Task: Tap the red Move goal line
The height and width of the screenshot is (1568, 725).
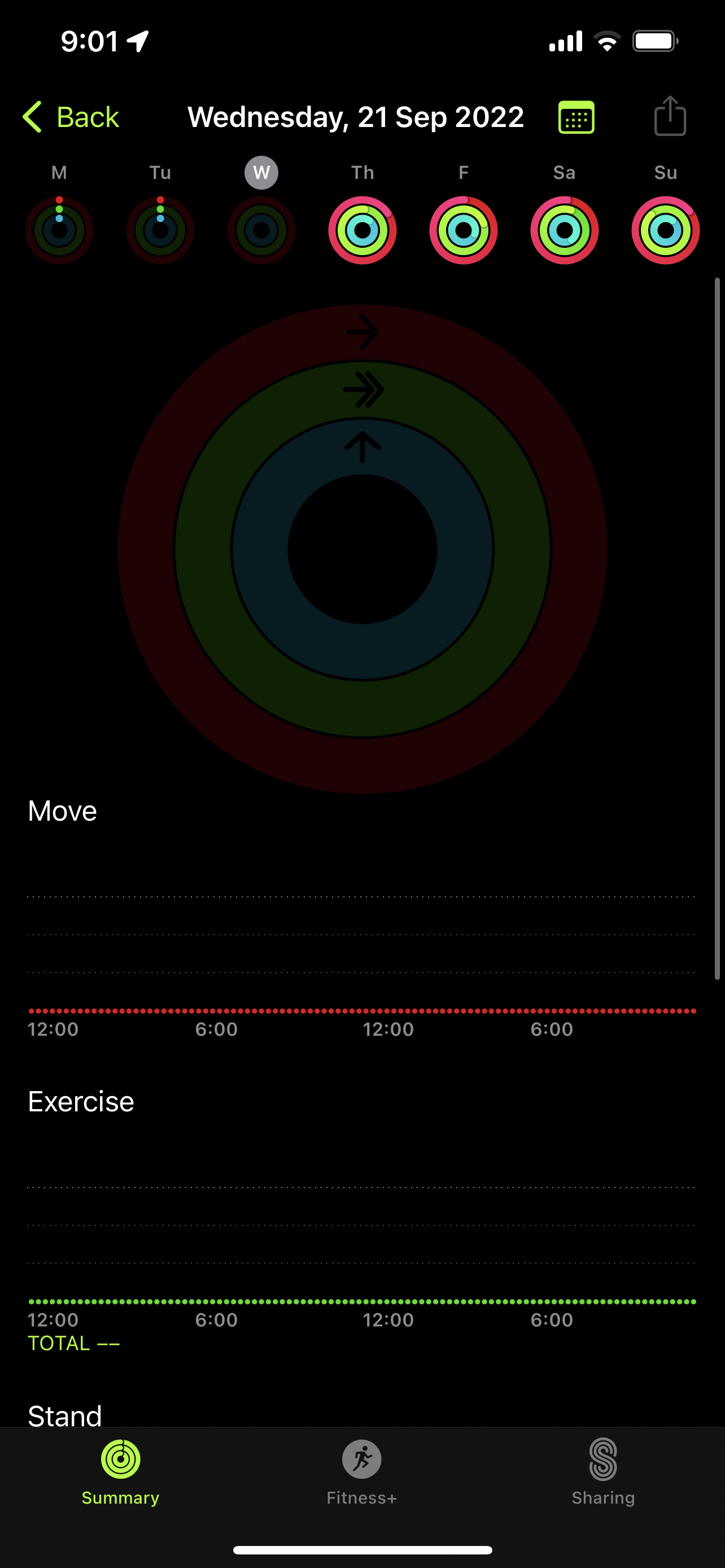Action: pos(361,1009)
